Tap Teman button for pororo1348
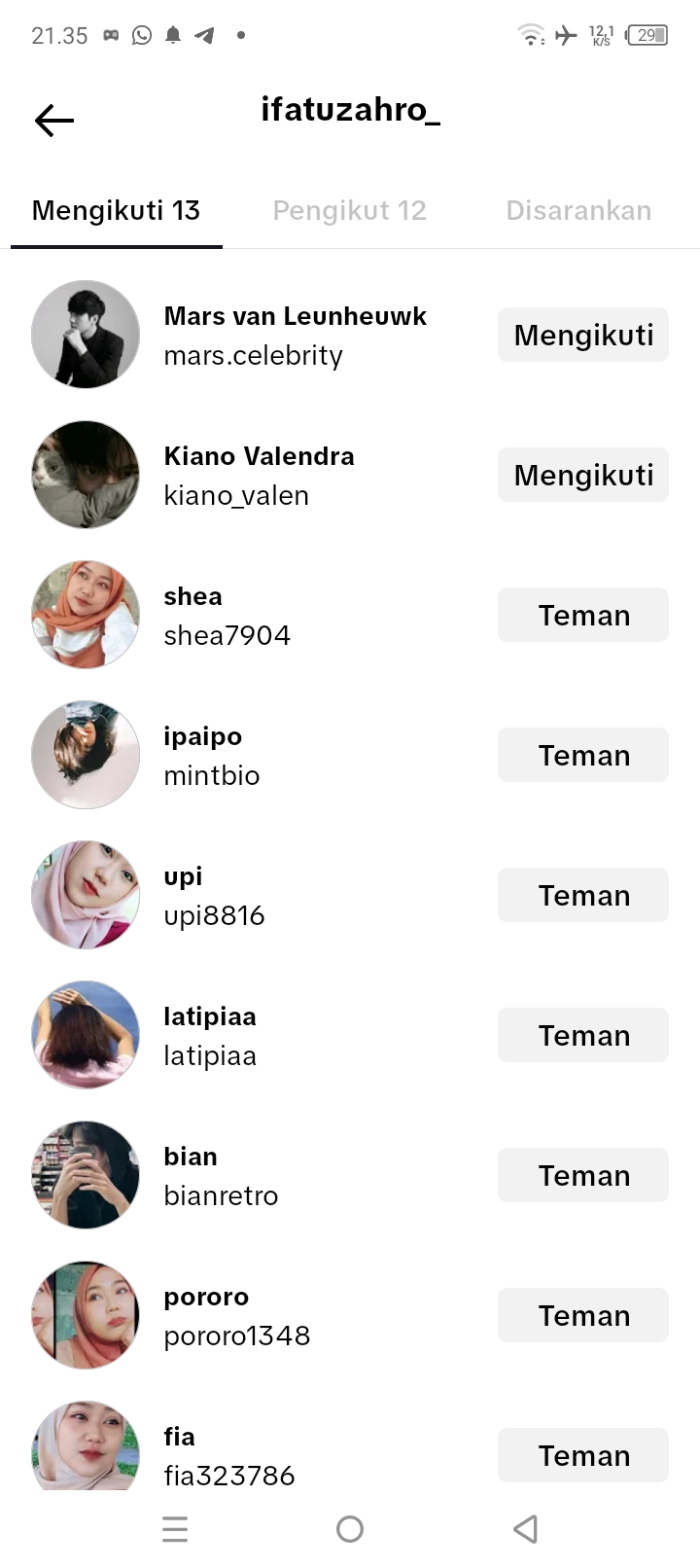This screenshot has height=1568, width=700. coord(583,1316)
